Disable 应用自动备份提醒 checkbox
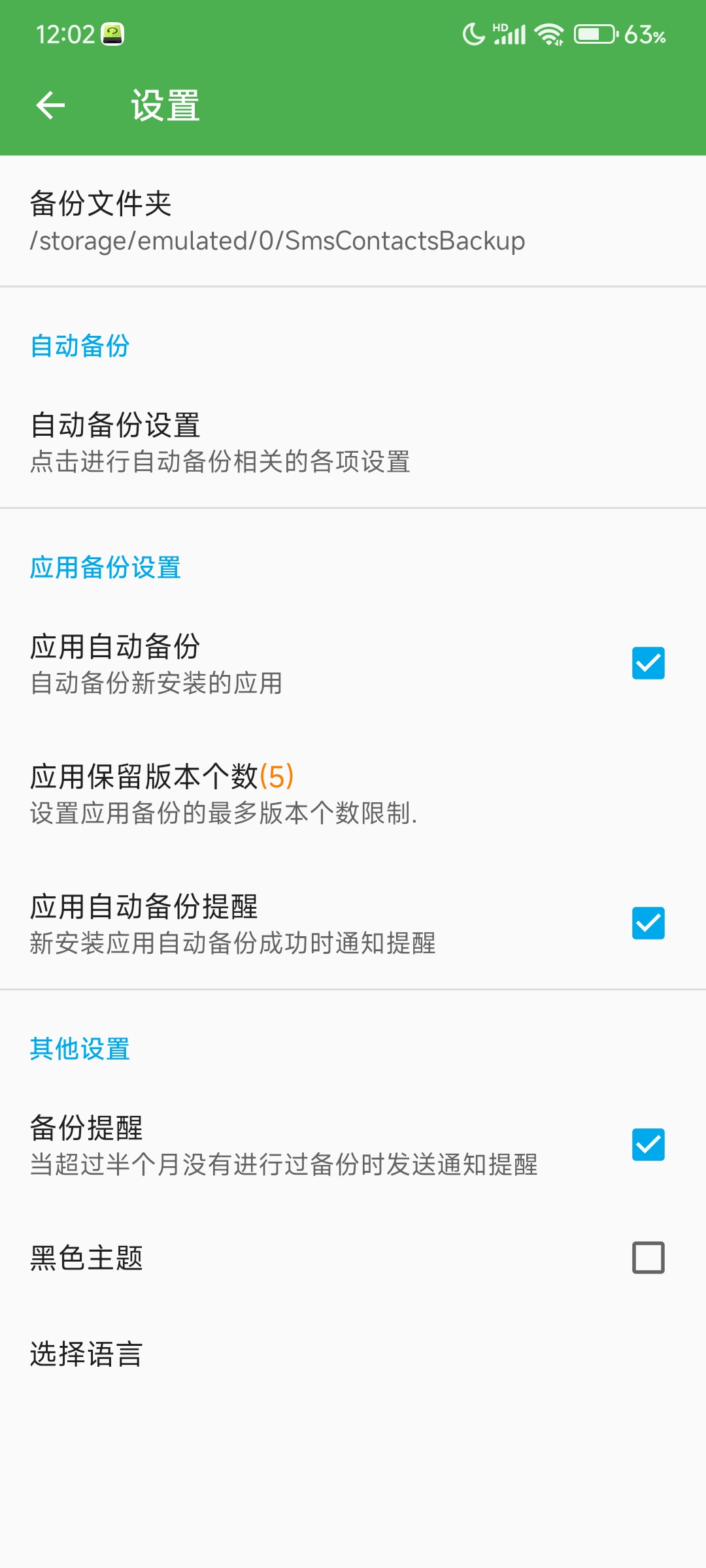This screenshot has width=706, height=1568. point(648,923)
